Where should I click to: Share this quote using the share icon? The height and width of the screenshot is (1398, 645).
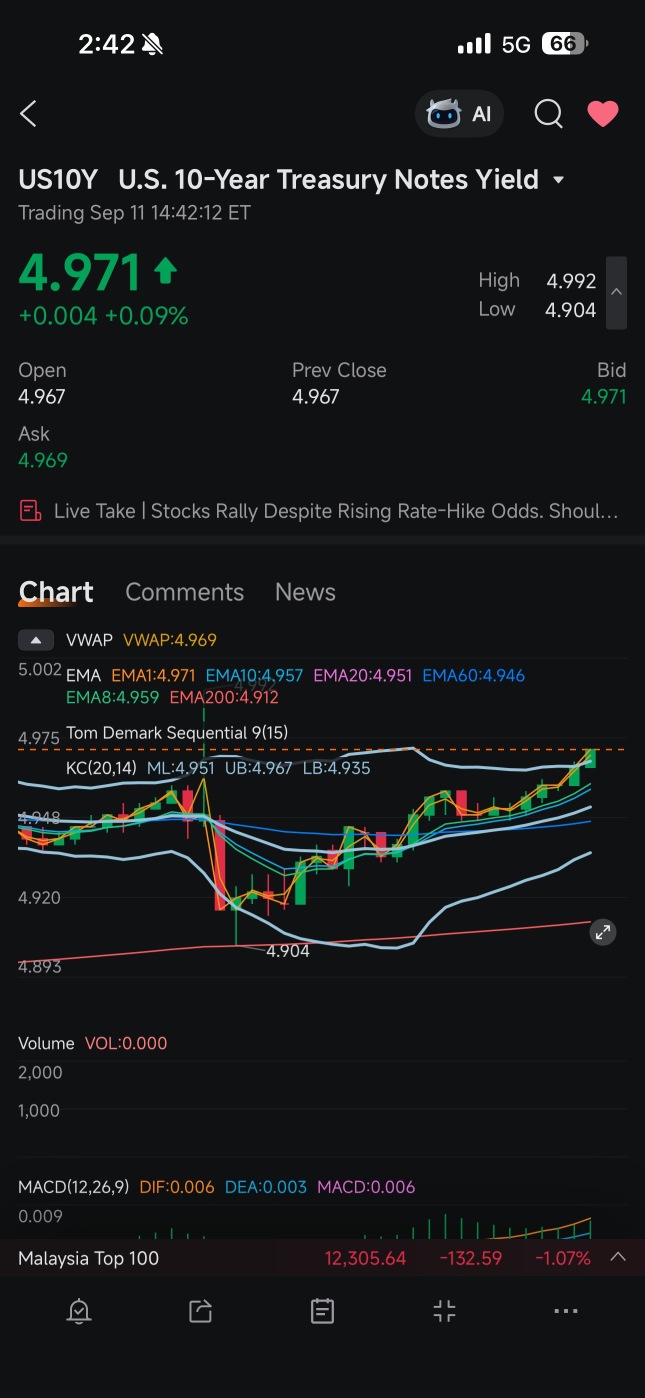(x=200, y=1311)
